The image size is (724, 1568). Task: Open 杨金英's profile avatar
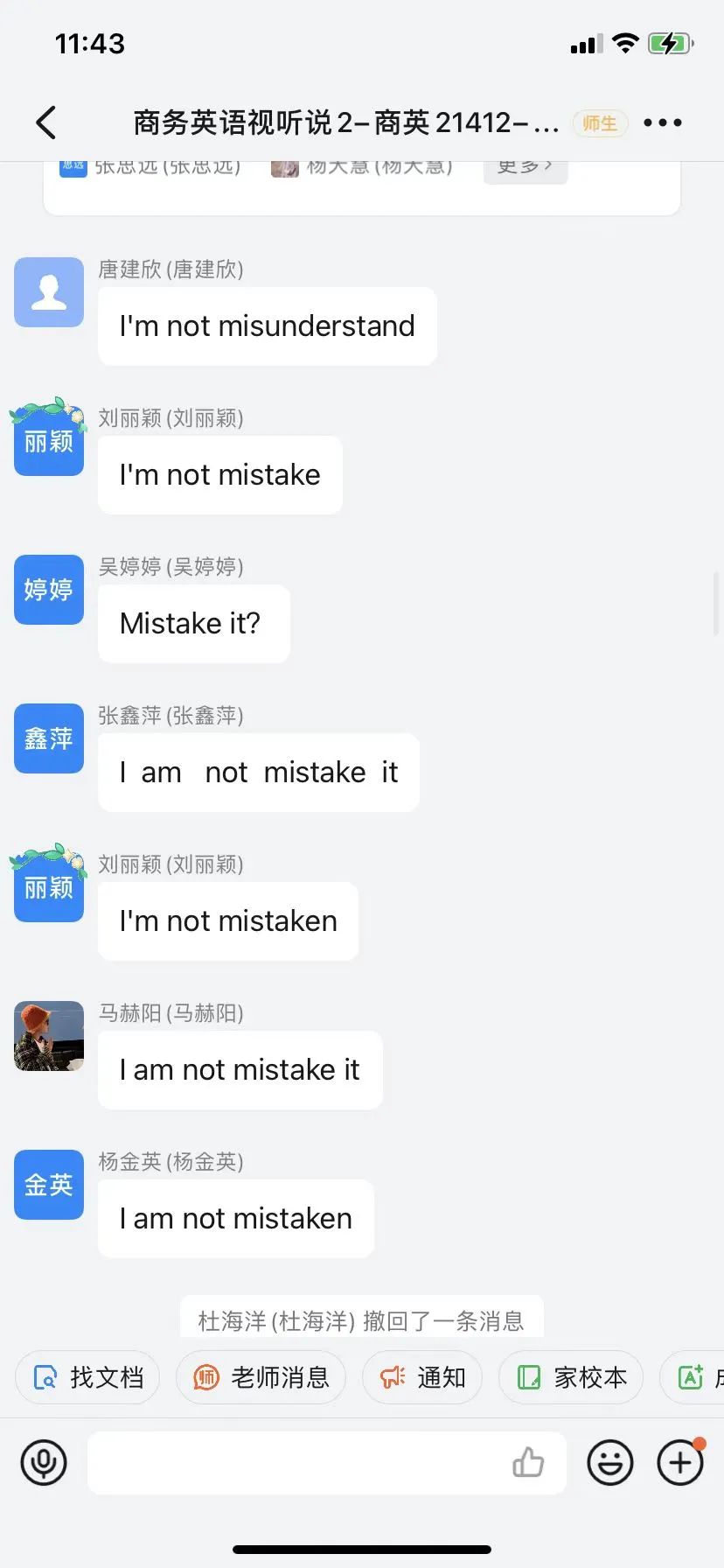(49, 1185)
